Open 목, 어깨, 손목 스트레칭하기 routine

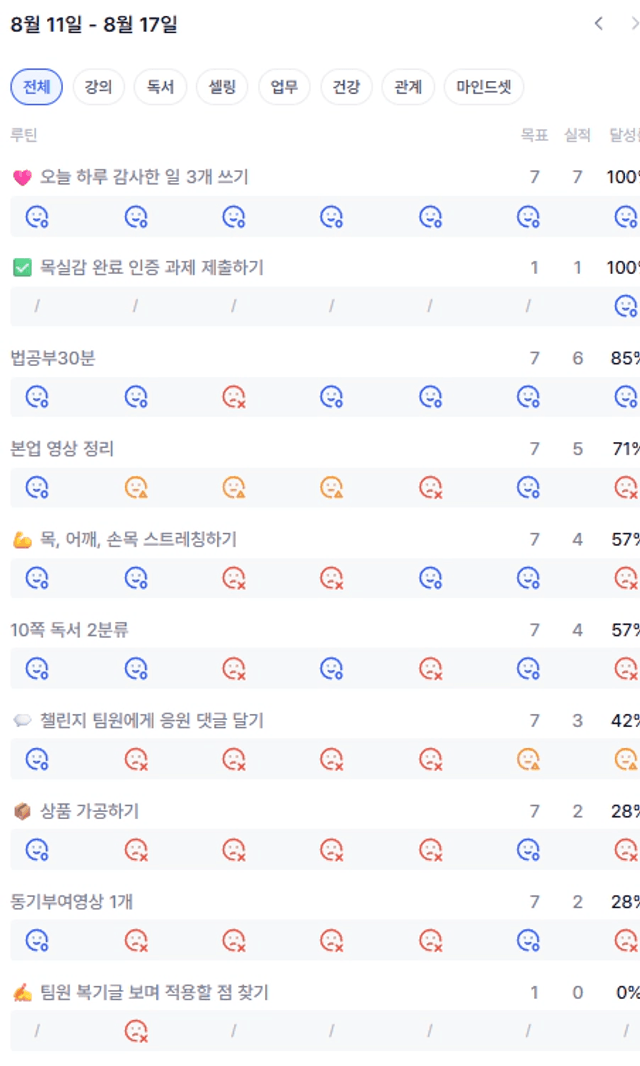[x=139, y=539]
